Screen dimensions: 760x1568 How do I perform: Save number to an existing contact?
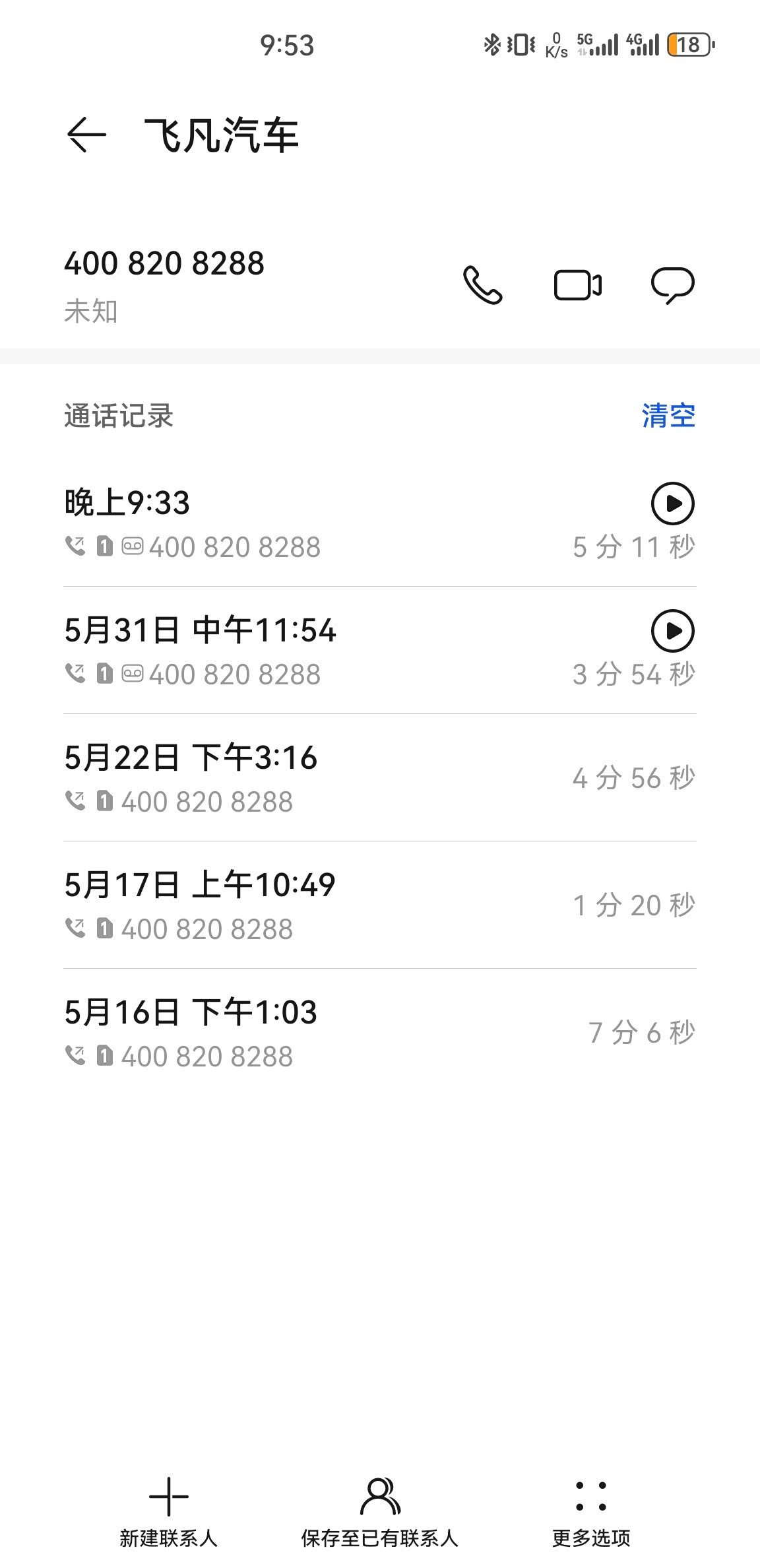380,1510
